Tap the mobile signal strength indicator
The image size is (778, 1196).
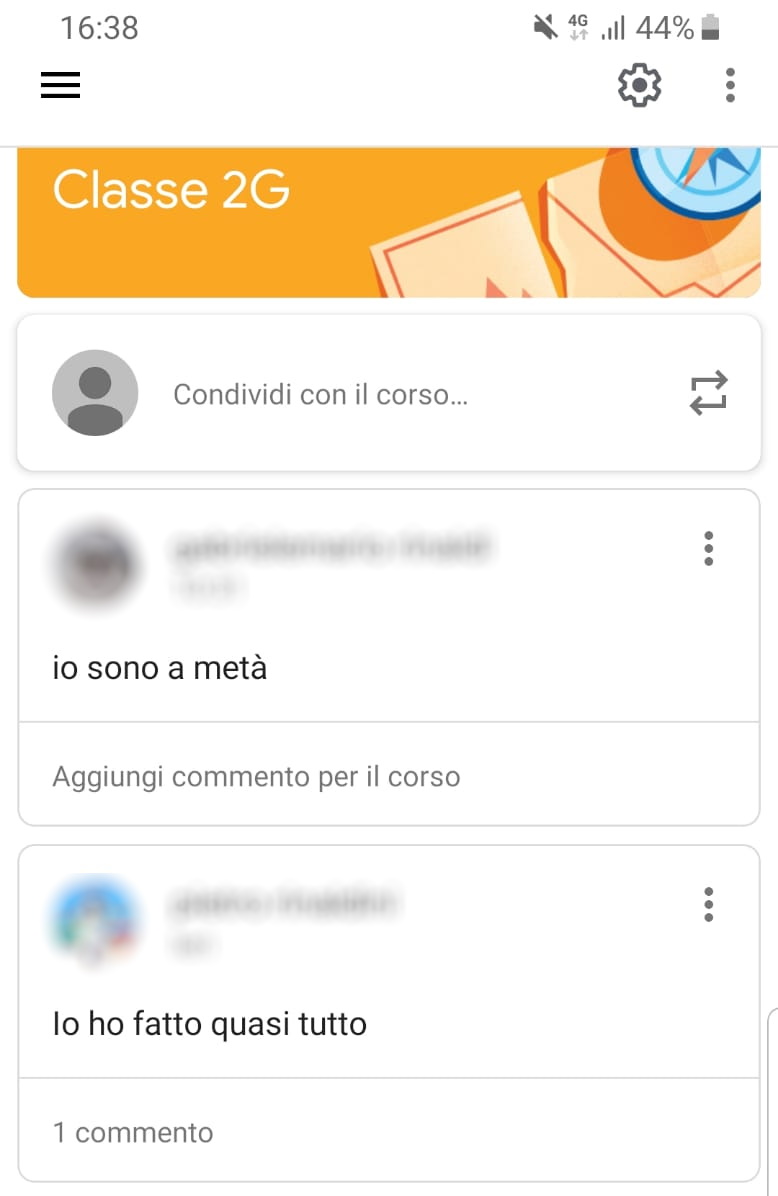coord(612,28)
